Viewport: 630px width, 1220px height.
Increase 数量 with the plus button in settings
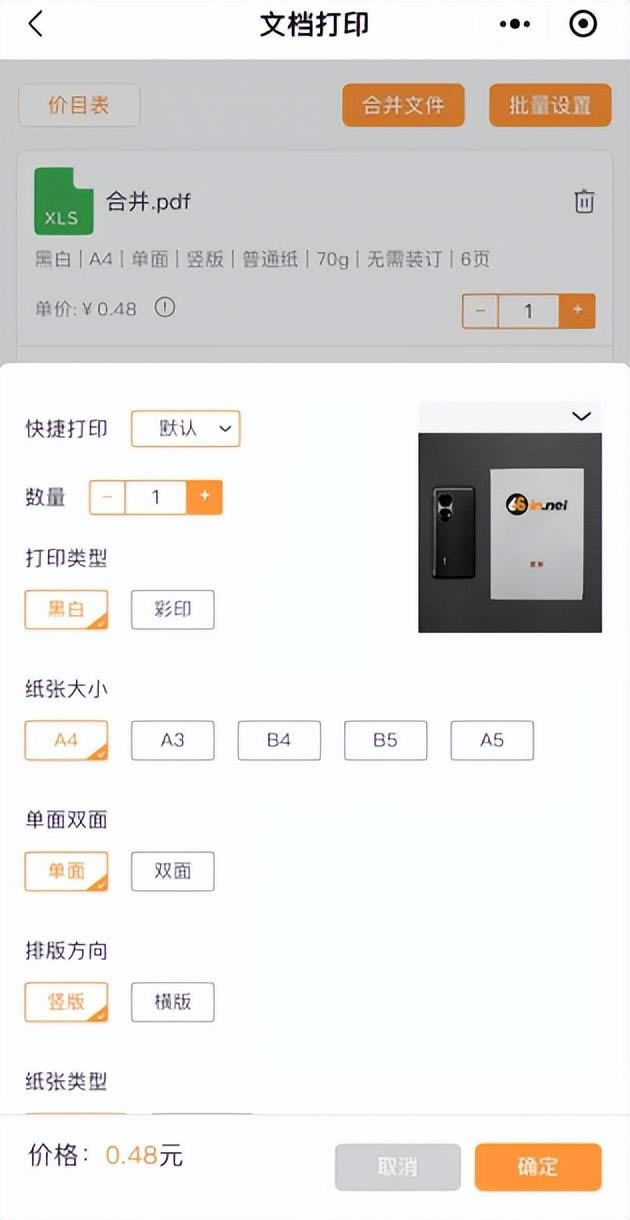click(204, 497)
